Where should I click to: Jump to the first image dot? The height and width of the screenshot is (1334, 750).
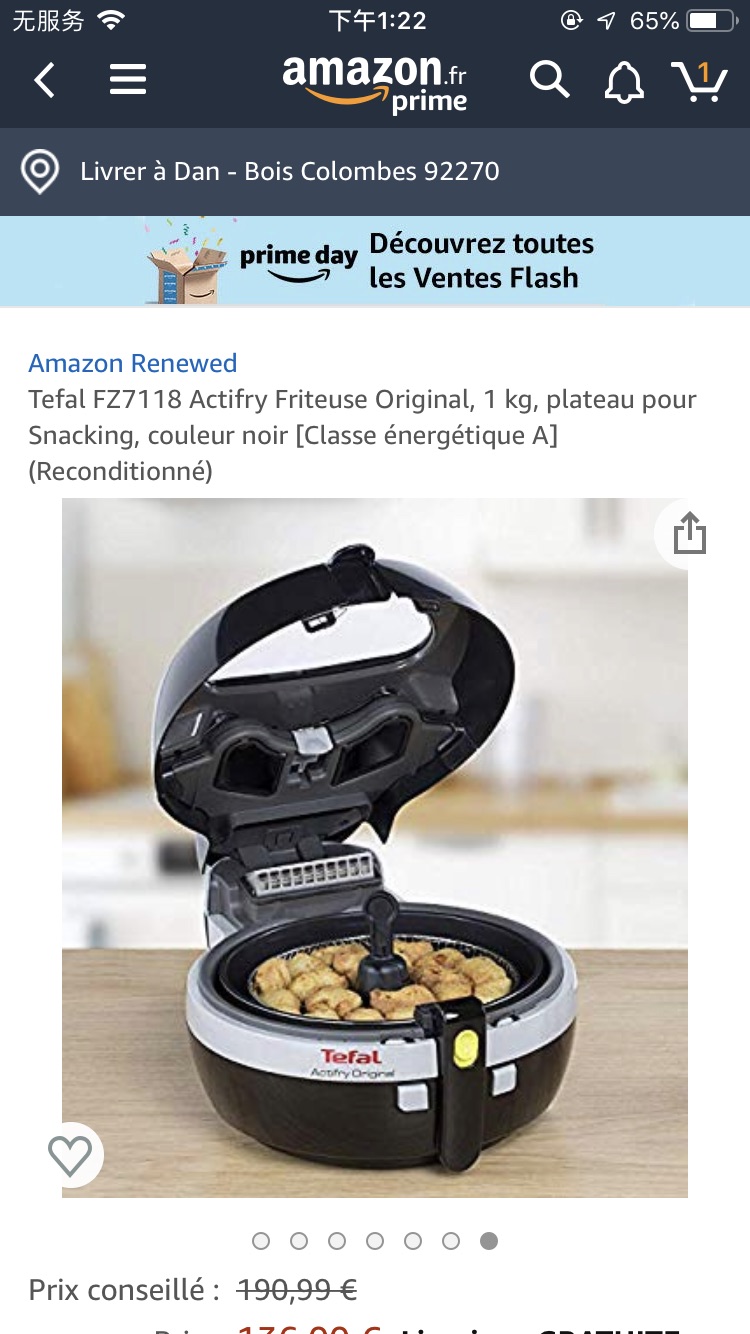click(x=261, y=1241)
